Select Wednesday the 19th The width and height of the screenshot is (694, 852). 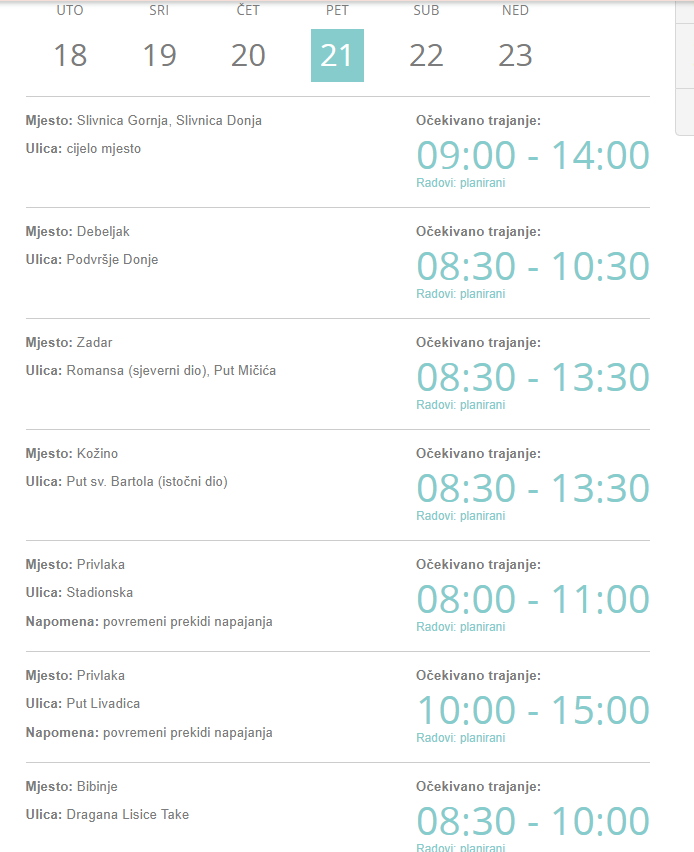(159, 54)
